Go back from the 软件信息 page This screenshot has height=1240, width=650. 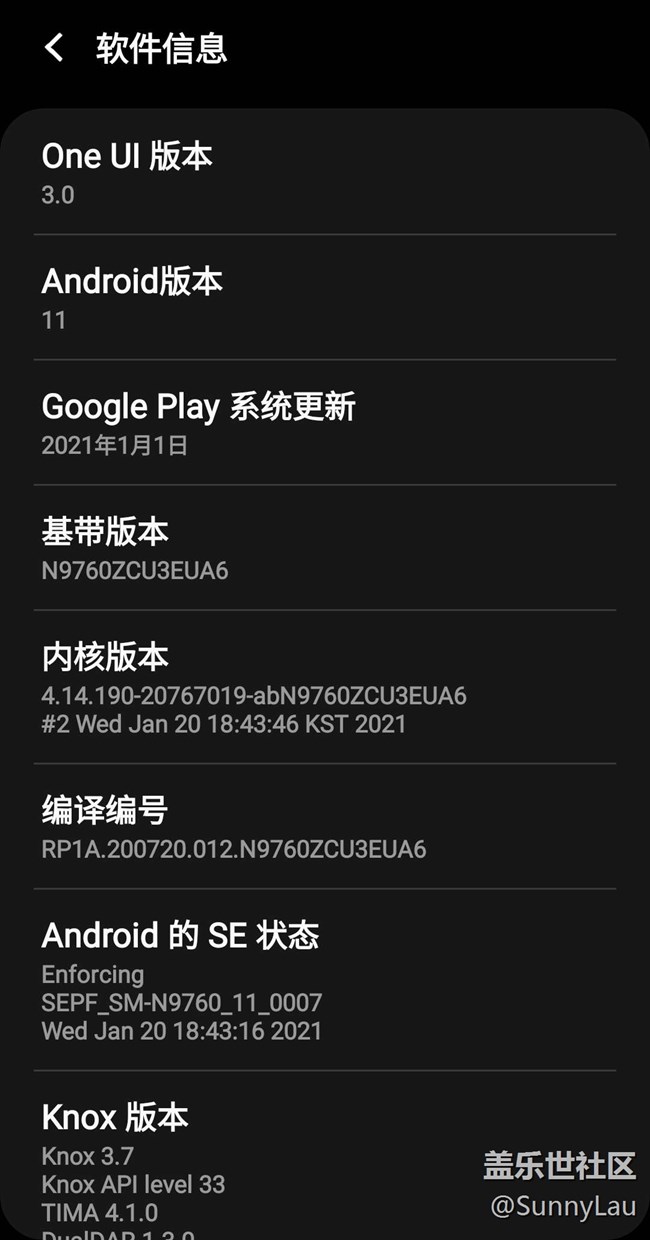[x=54, y=47]
